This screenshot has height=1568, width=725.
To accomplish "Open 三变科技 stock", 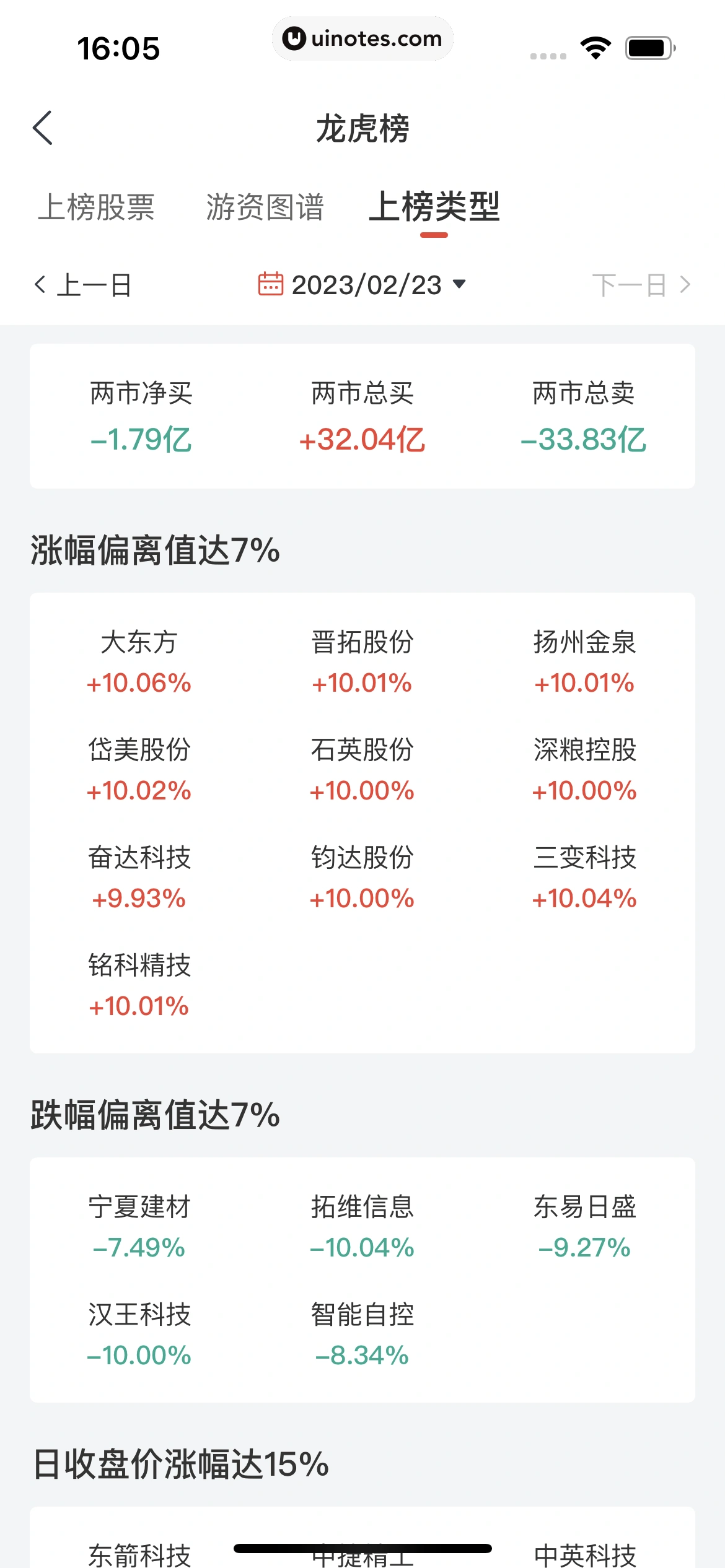I will 584,878.
